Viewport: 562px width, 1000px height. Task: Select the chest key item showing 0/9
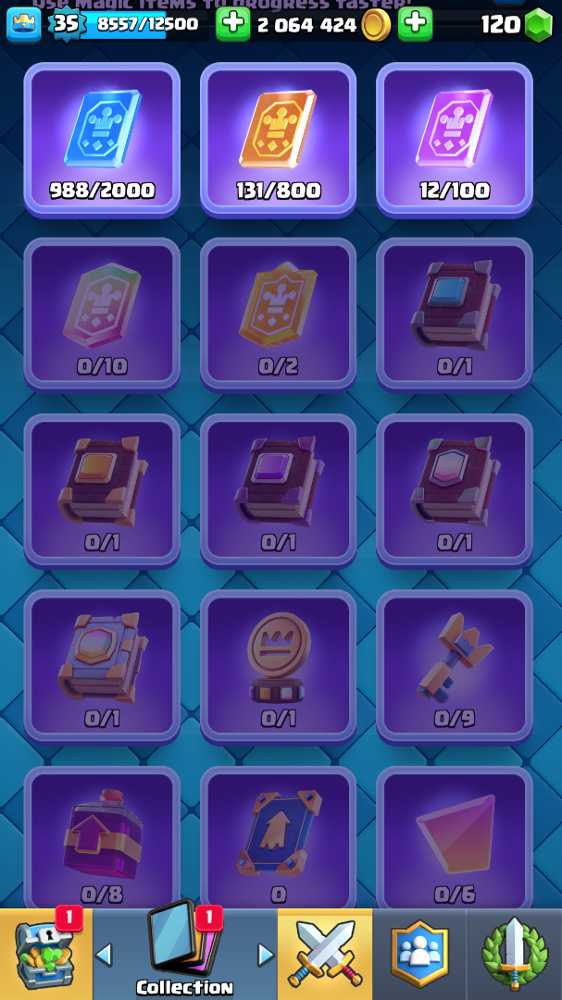[x=454, y=666]
